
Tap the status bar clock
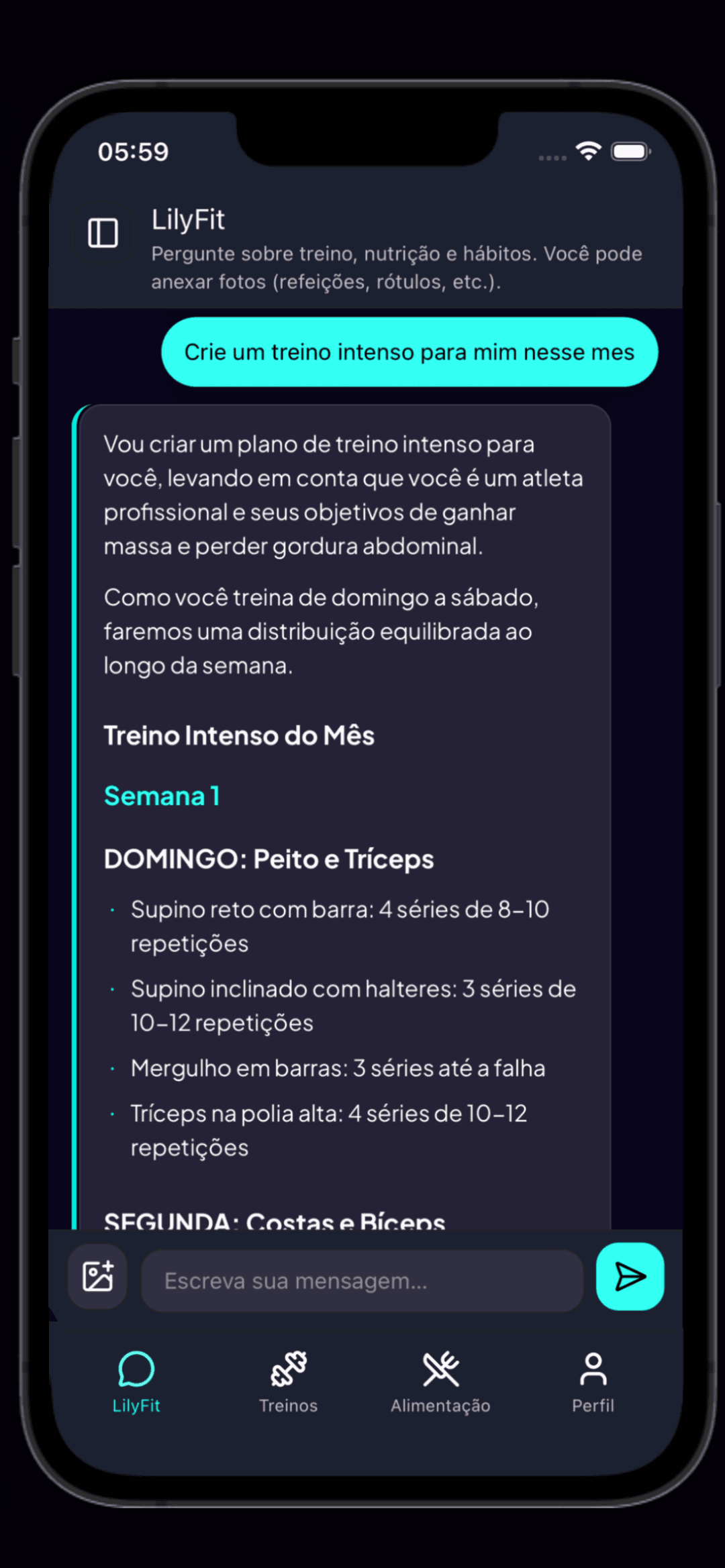134,152
